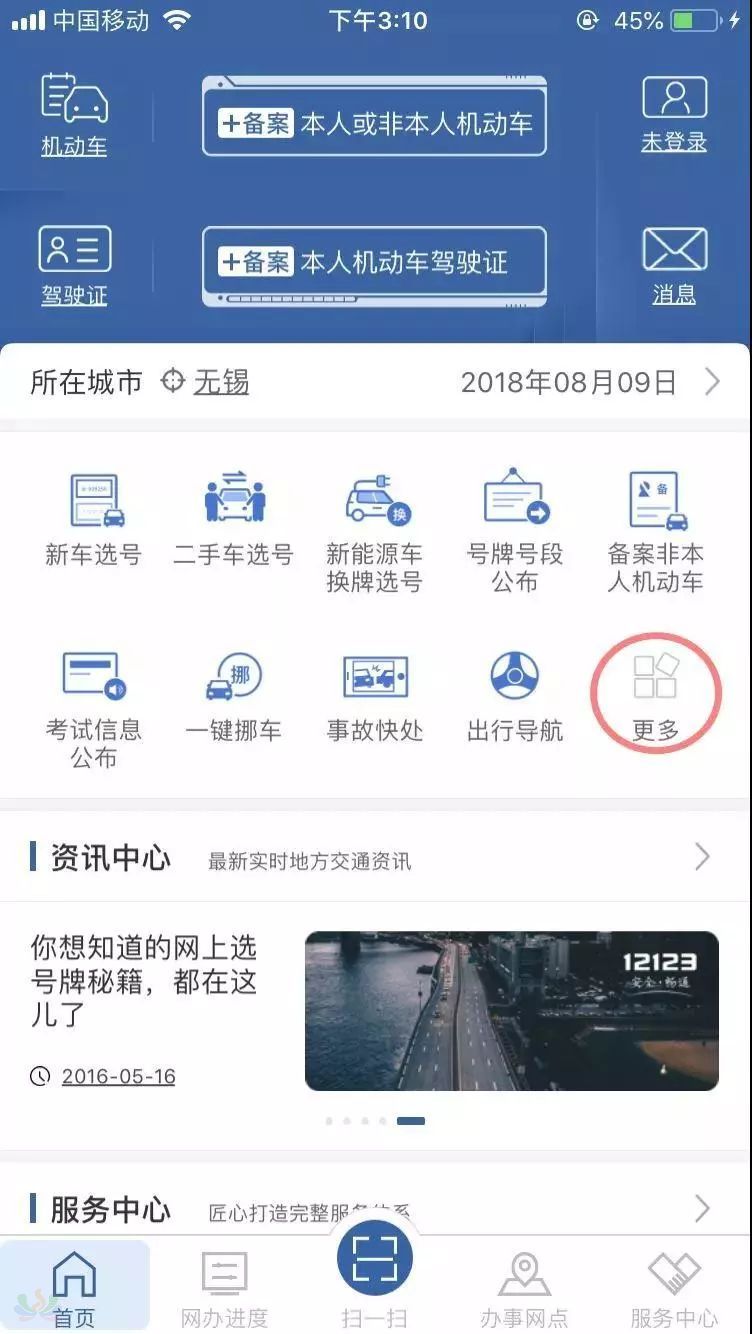Open 事故快处 accident handling
Screen dimensions: 752x1334
click(x=375, y=697)
